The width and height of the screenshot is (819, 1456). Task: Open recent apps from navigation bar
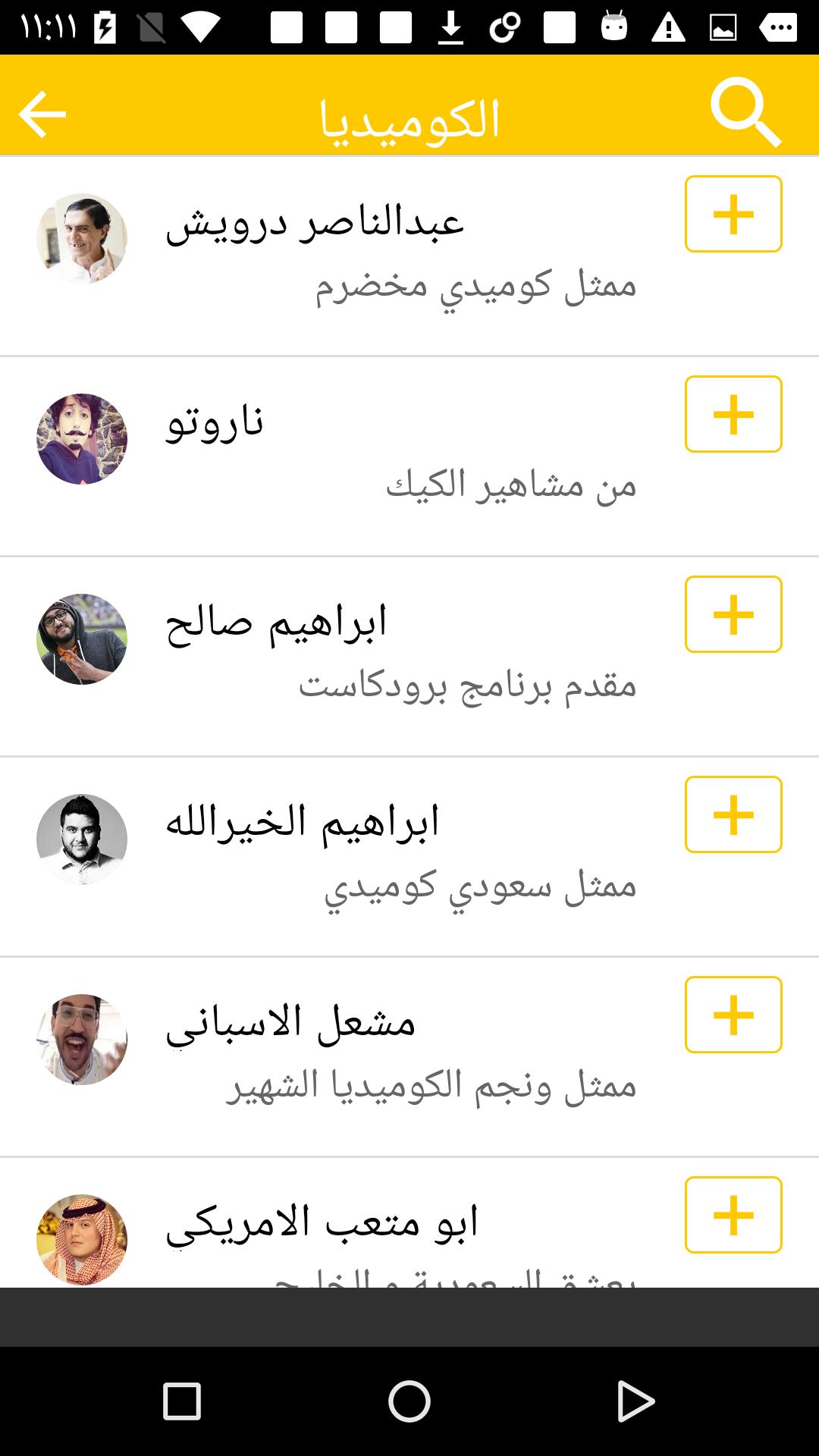[x=182, y=1401]
